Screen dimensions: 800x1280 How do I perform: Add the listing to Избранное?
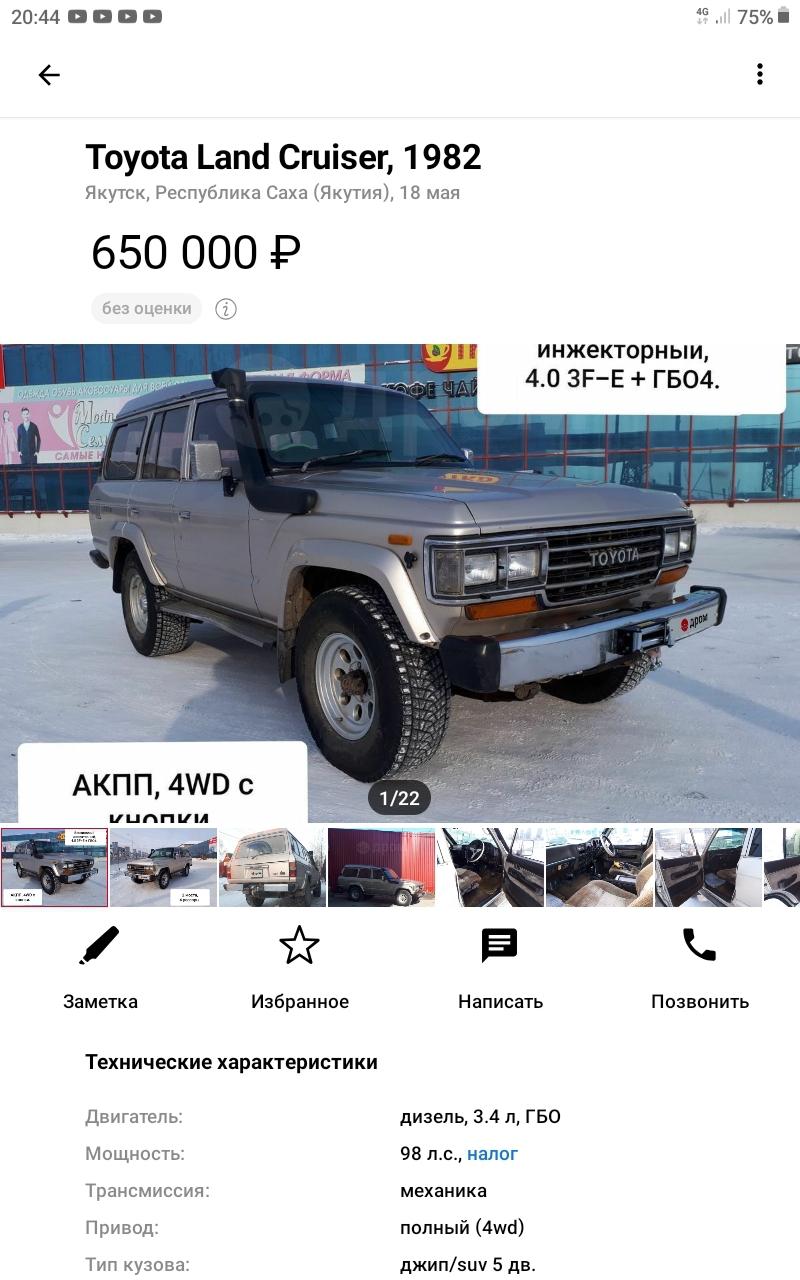[300, 968]
